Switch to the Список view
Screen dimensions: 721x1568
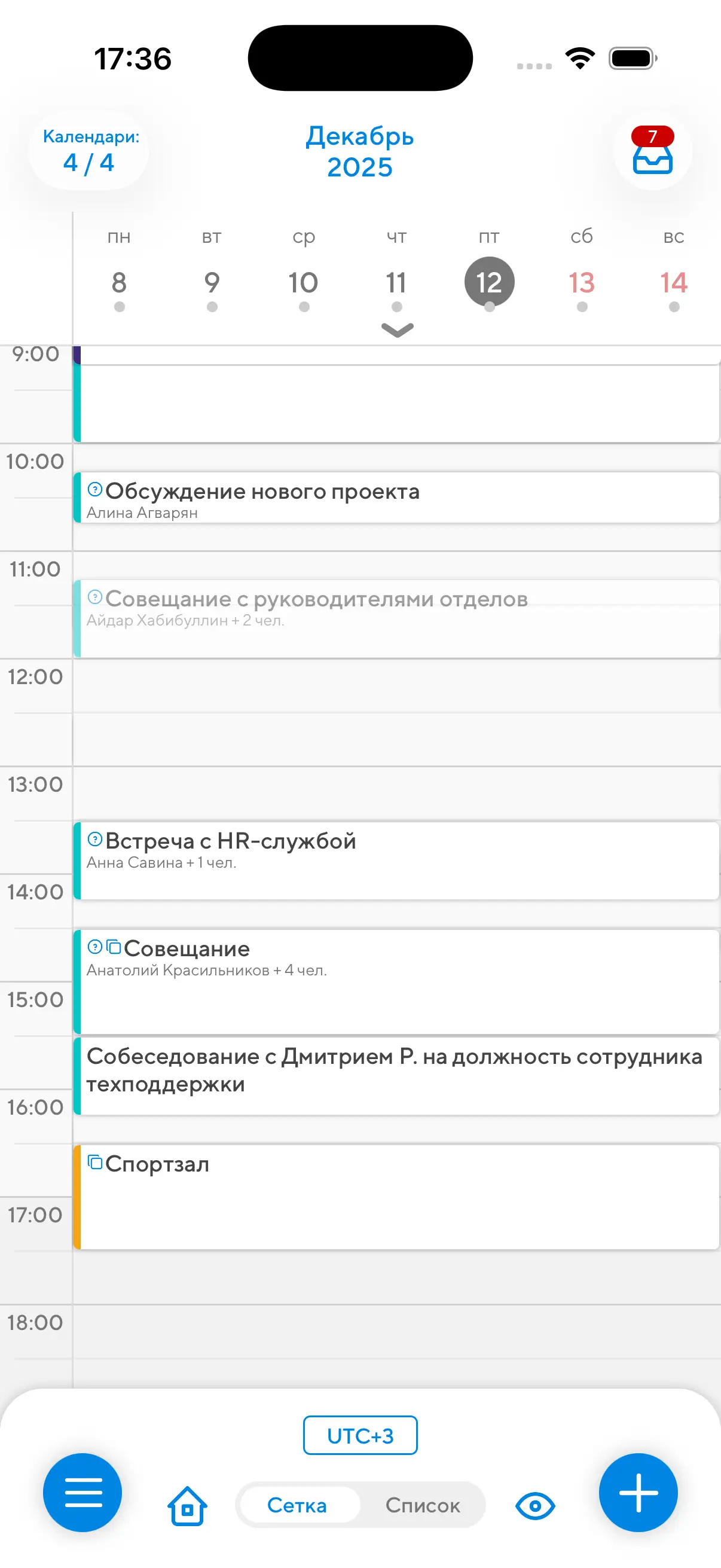422,1505
